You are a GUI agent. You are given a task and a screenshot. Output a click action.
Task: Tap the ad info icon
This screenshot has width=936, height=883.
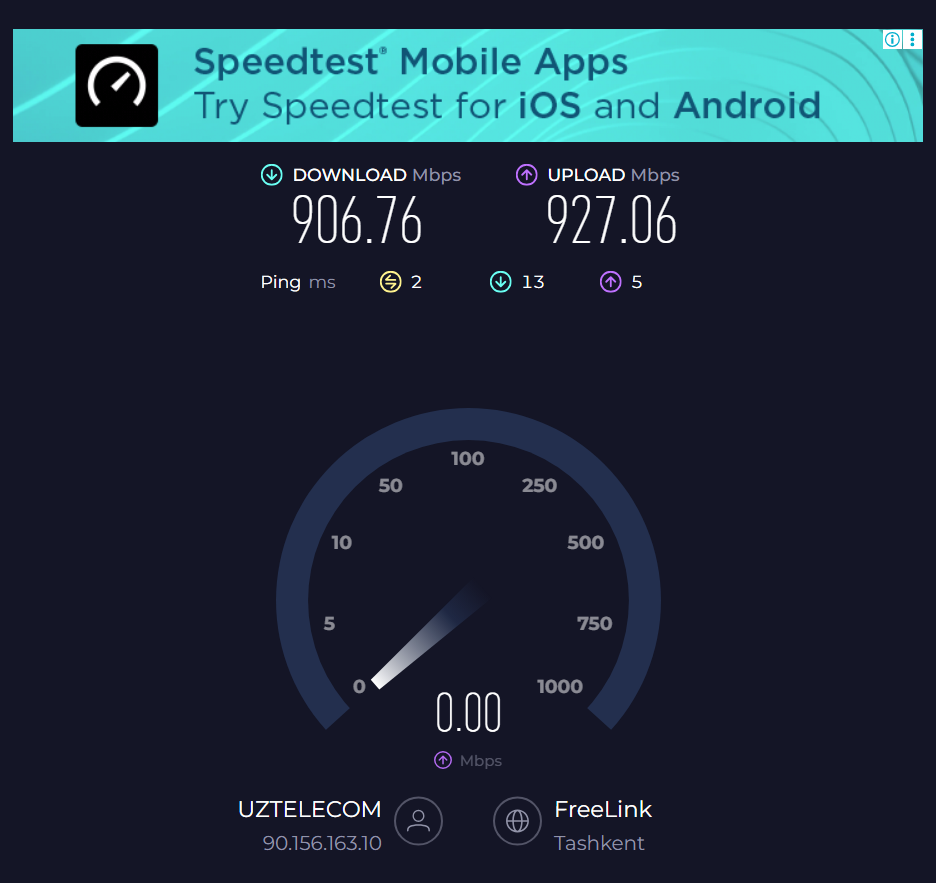[x=892, y=40]
